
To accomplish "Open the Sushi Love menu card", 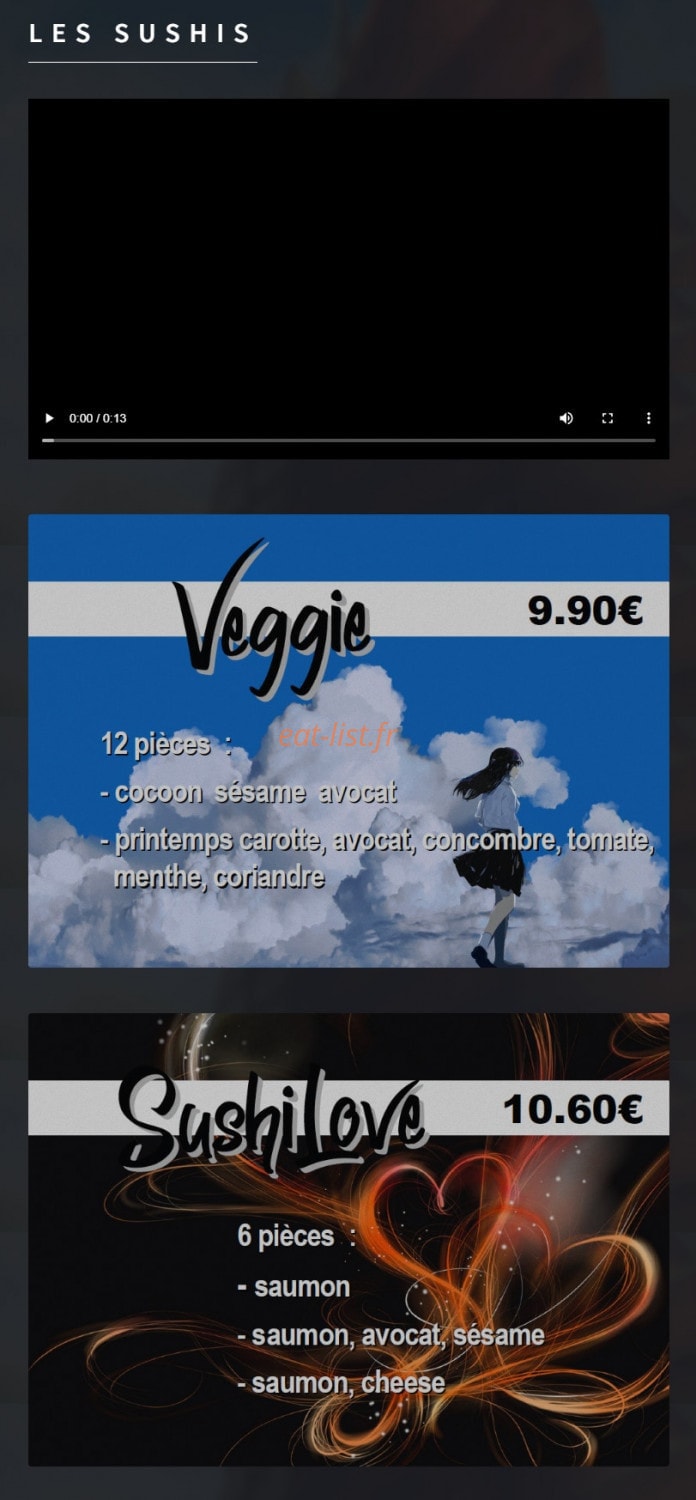I will pyautogui.click(x=348, y=1239).
